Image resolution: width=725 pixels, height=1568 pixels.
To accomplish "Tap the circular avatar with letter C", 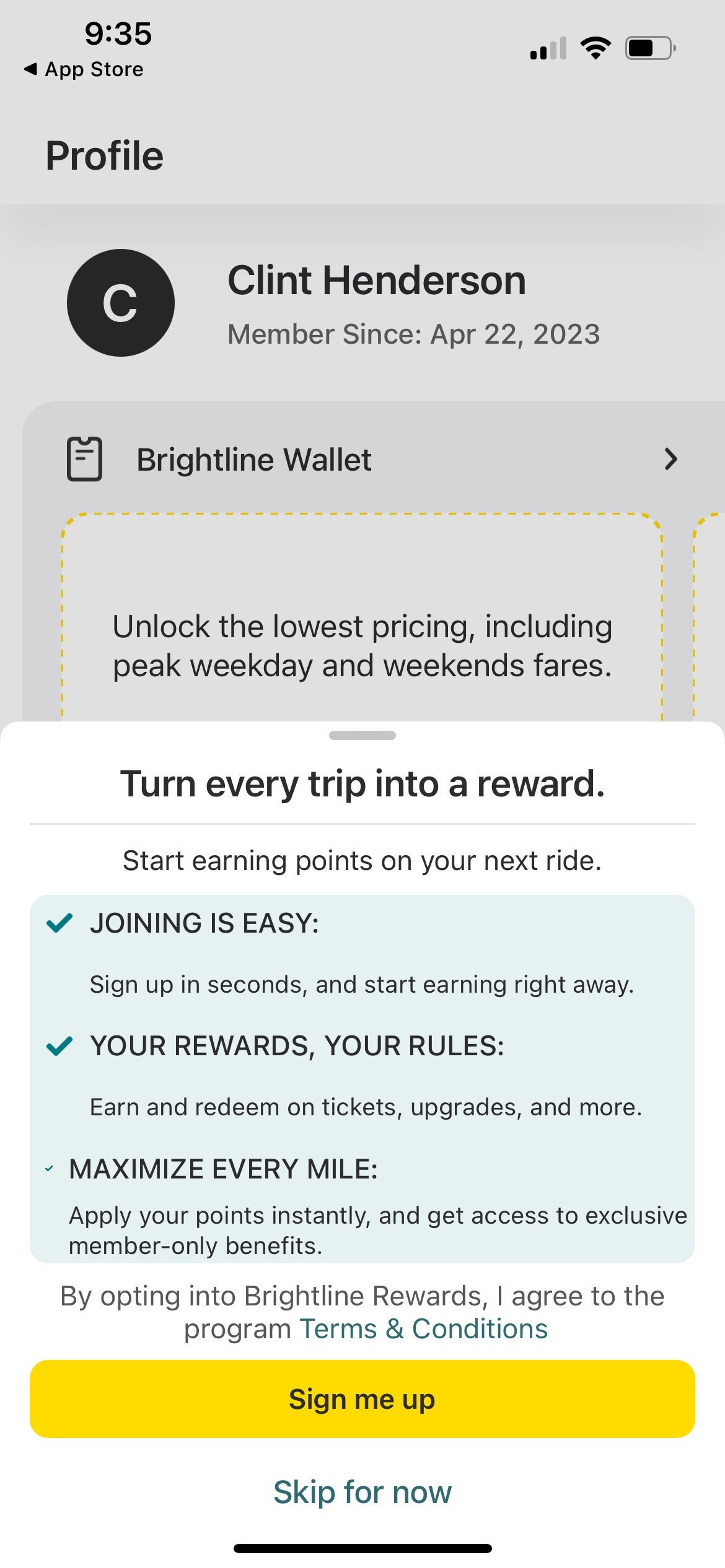I will click(x=121, y=303).
